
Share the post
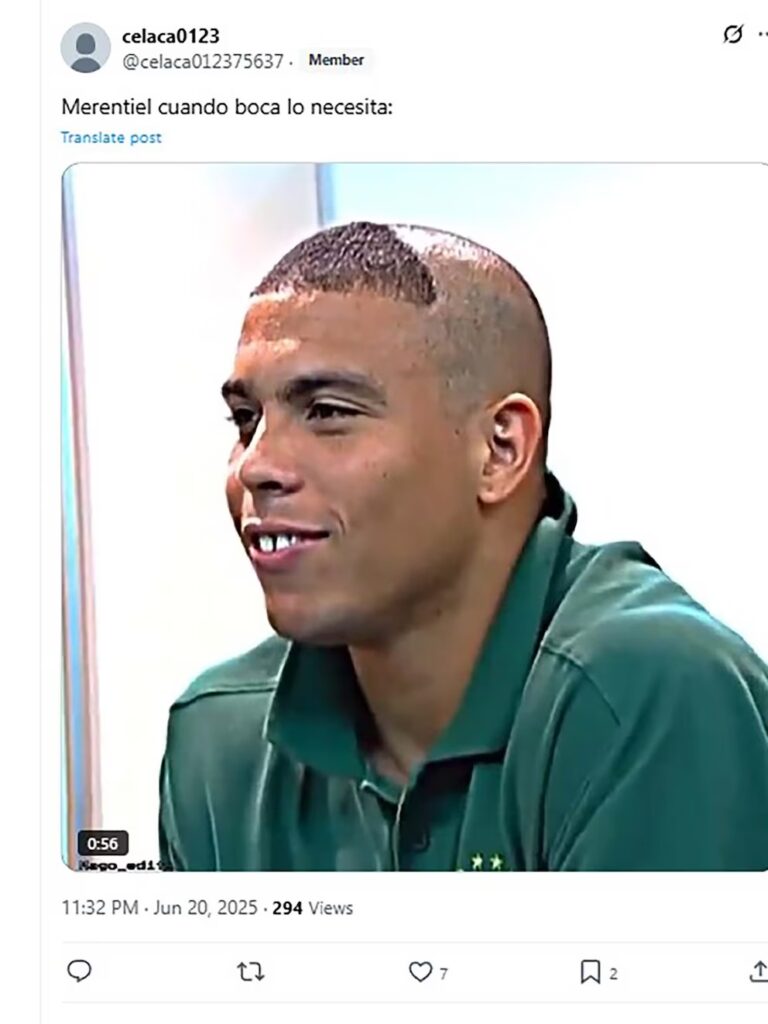tap(758, 971)
